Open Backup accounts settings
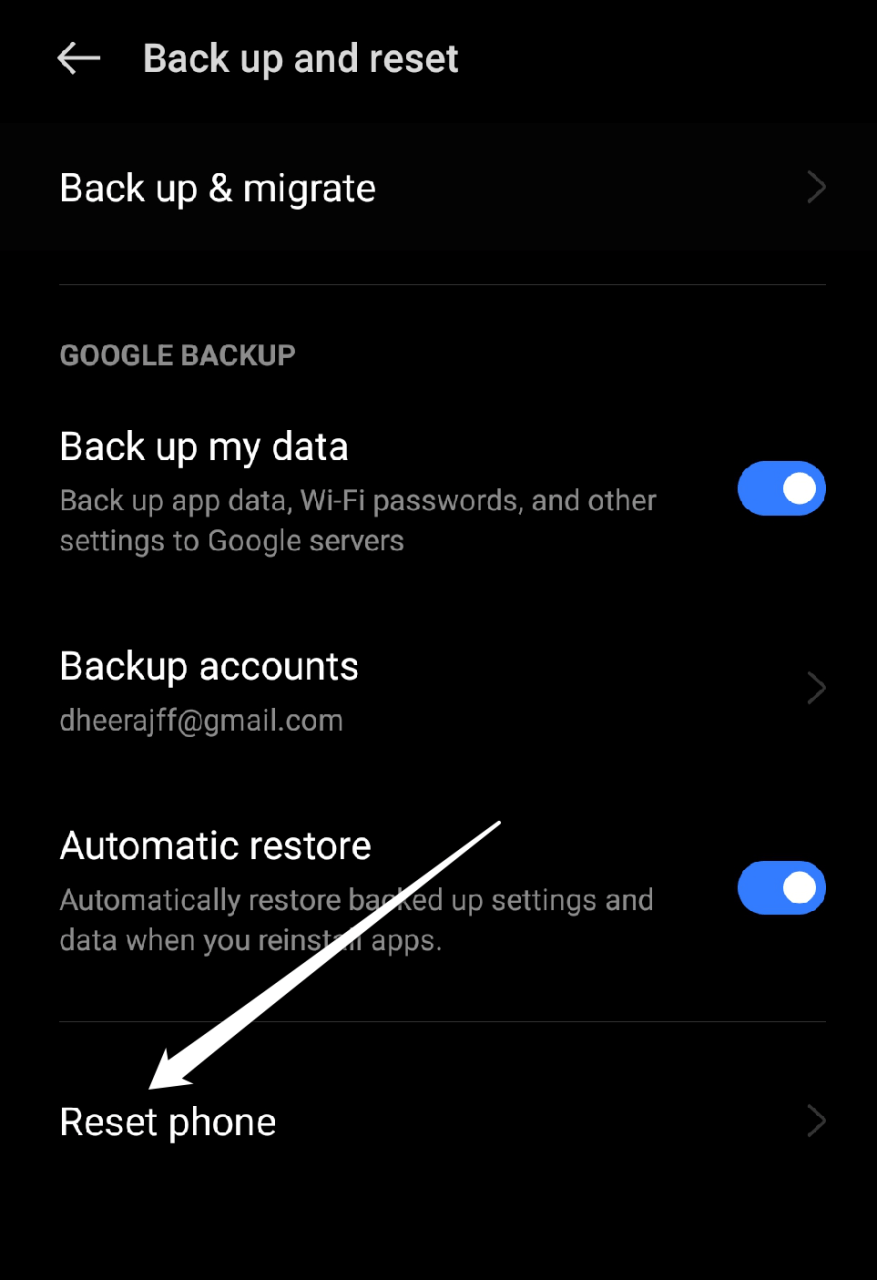This screenshot has width=877, height=1280. coord(440,690)
